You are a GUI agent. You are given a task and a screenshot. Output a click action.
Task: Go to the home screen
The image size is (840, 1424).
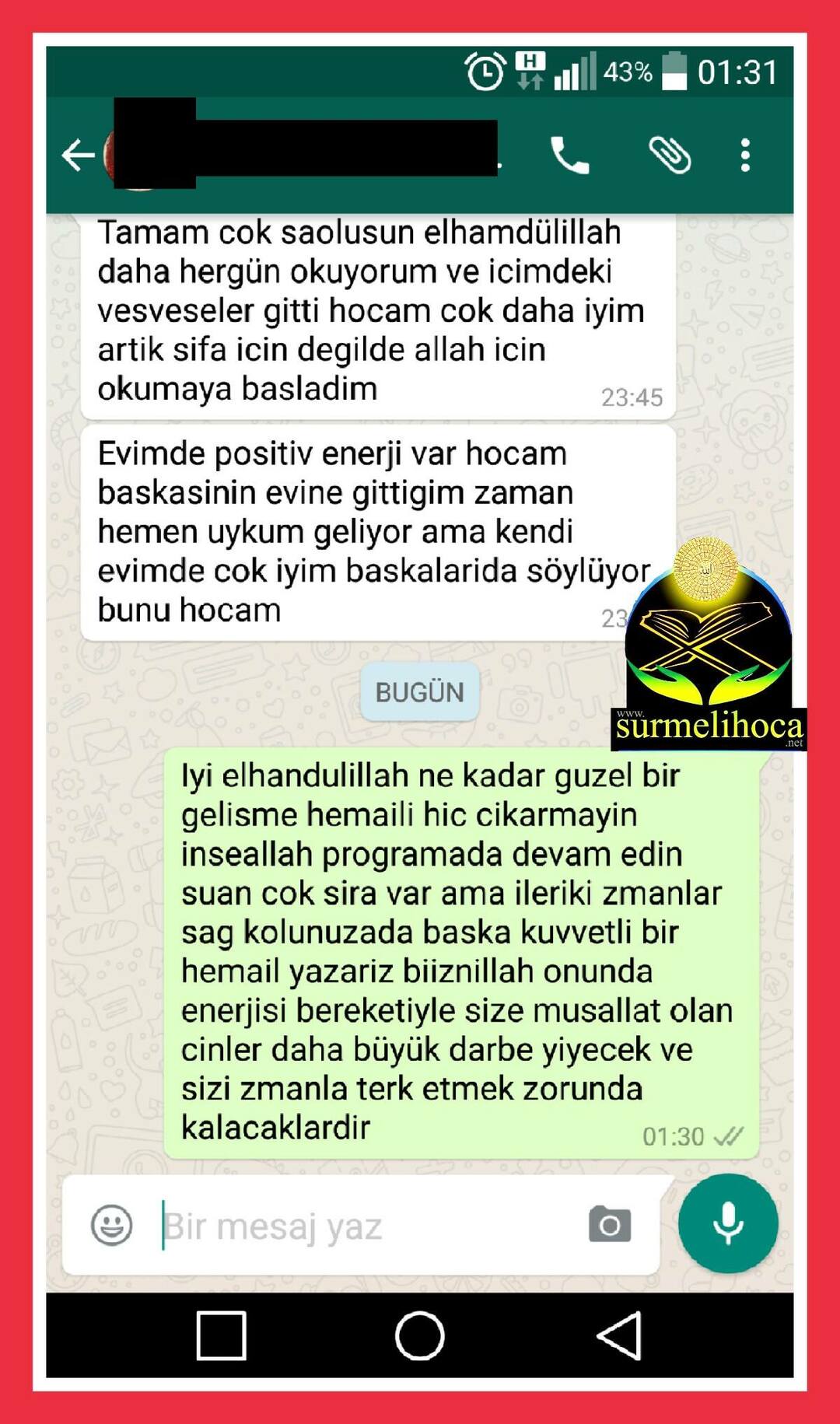pos(420,1335)
